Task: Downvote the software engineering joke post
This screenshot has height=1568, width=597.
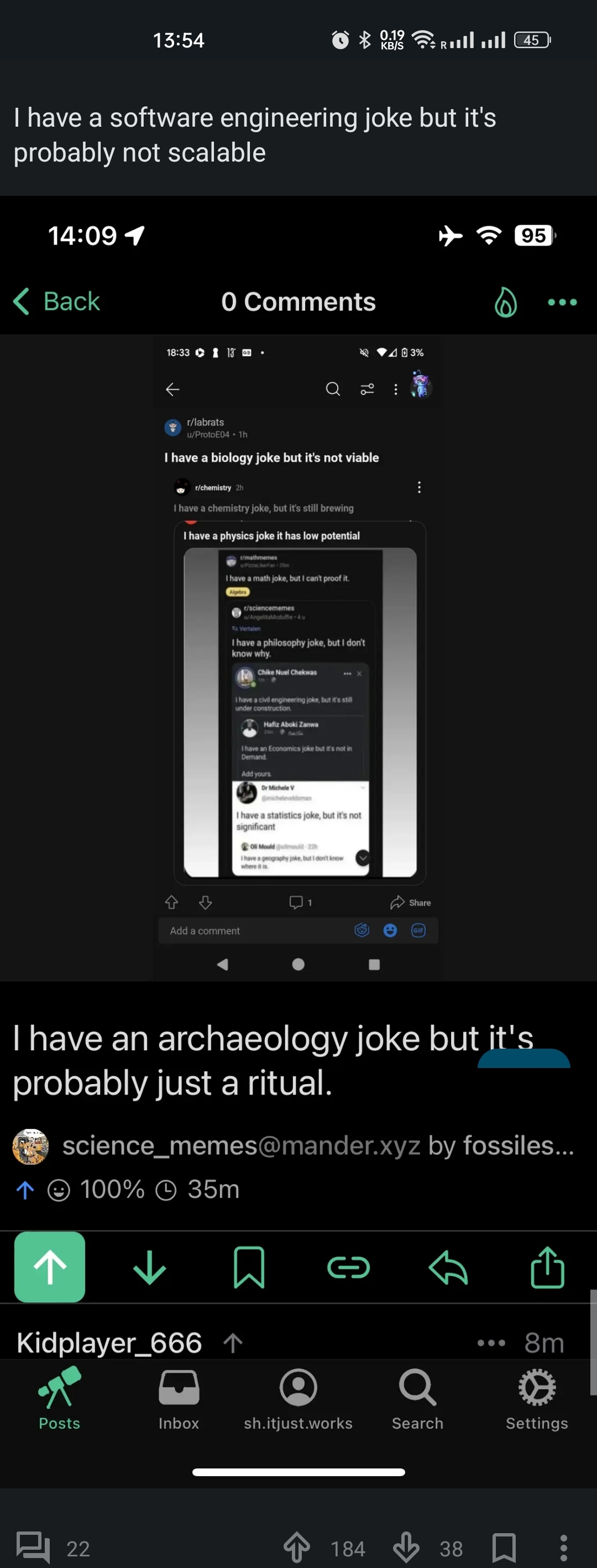Action: [406, 1546]
